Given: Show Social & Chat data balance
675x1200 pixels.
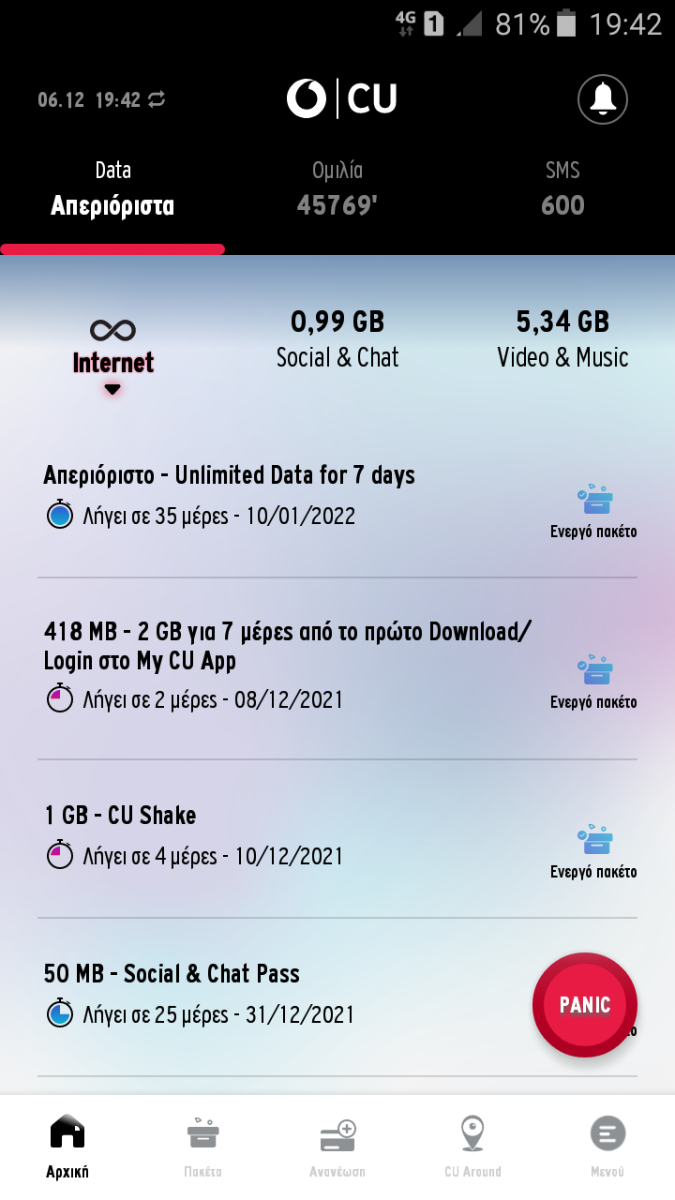Looking at the screenshot, I should [x=337, y=338].
